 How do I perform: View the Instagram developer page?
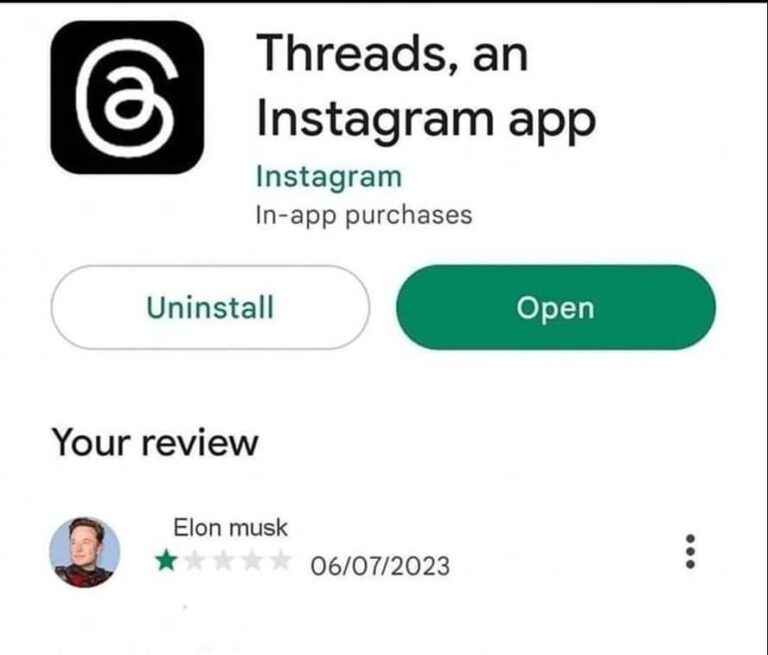tap(328, 177)
